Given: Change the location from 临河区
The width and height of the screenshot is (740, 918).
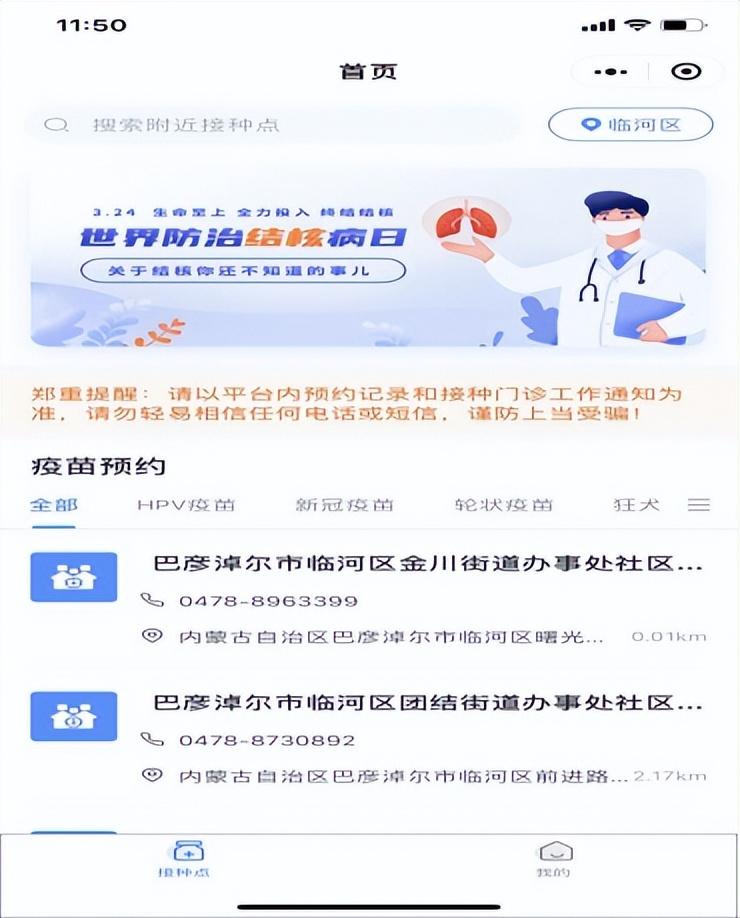Looking at the screenshot, I should click(631, 125).
